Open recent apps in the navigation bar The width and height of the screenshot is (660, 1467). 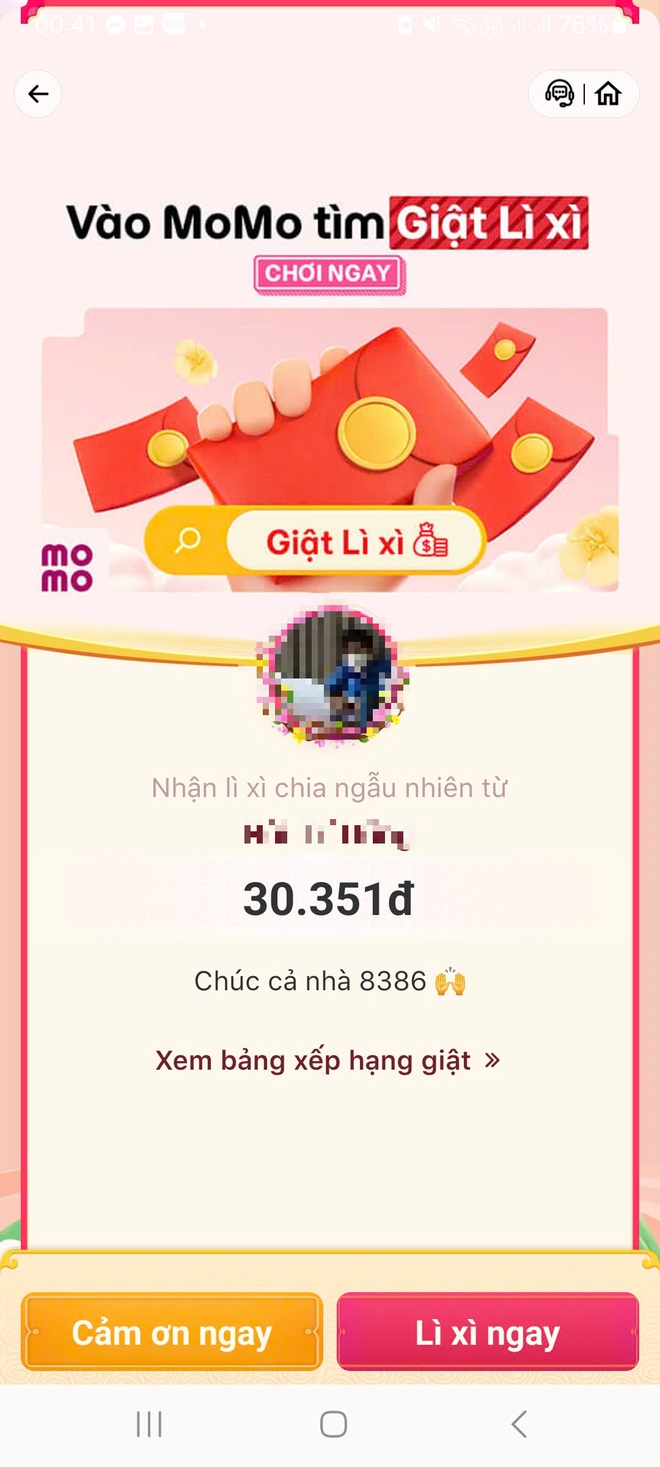[149, 1424]
